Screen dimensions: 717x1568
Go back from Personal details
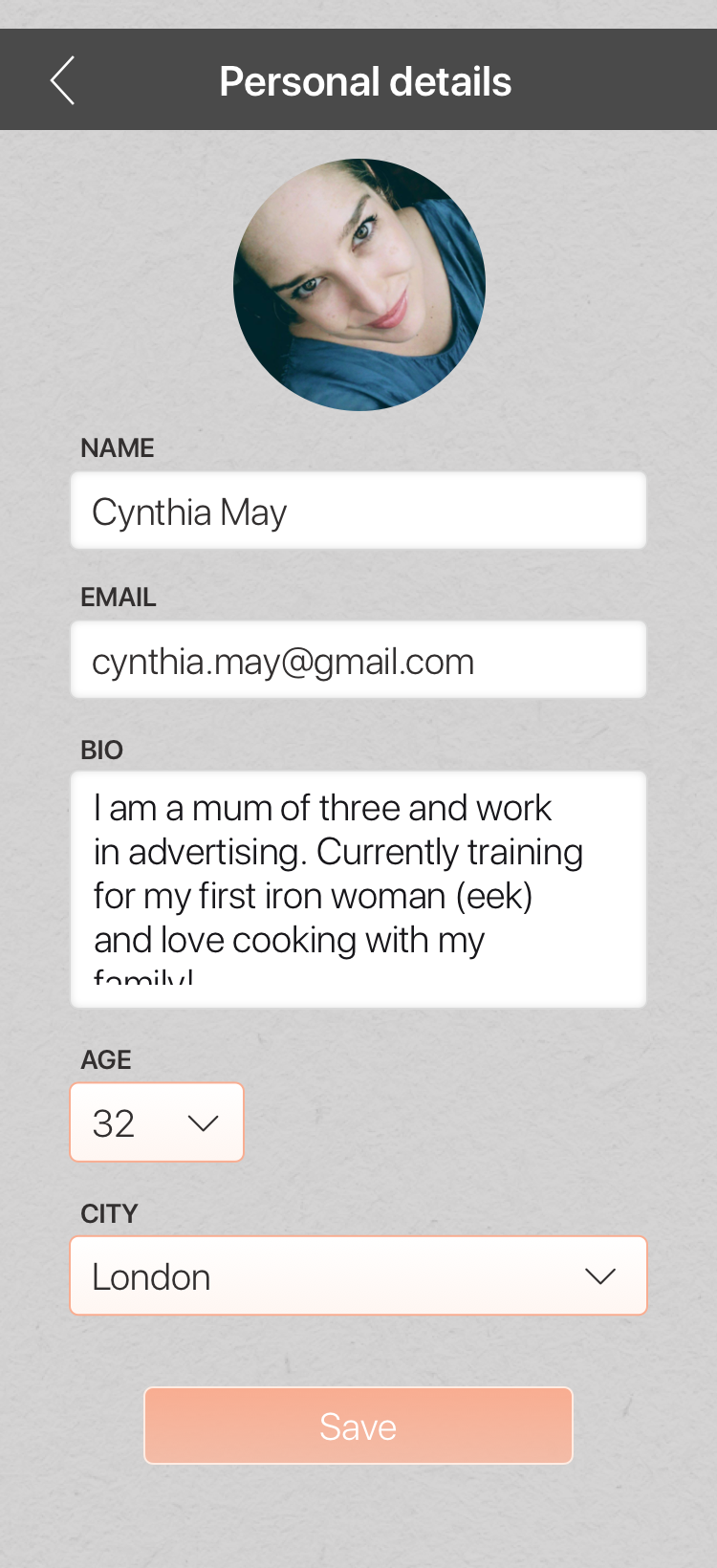click(x=63, y=80)
